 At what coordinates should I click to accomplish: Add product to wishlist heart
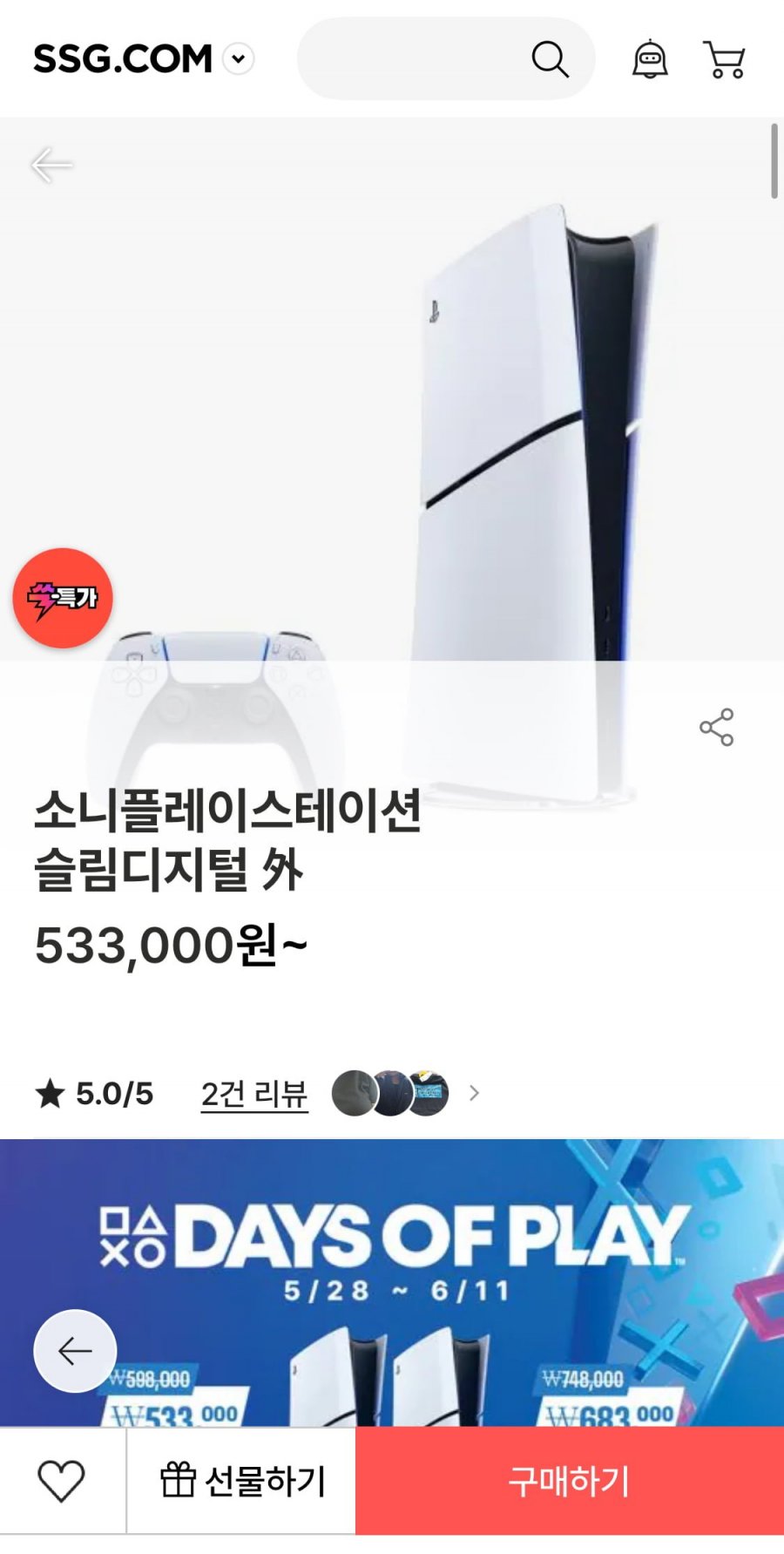tap(61, 1481)
